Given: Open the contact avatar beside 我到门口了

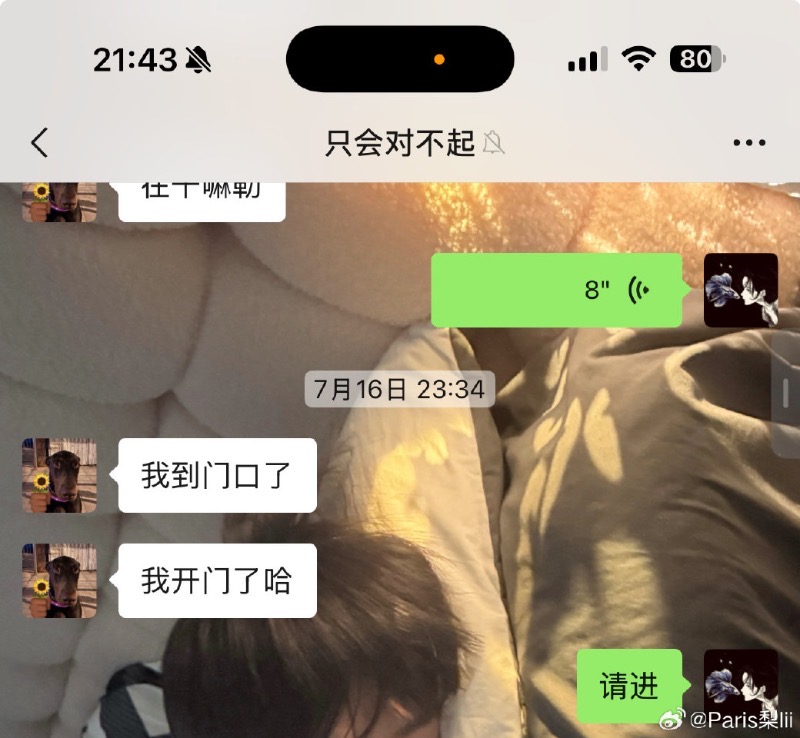Looking at the screenshot, I should coord(60,475).
